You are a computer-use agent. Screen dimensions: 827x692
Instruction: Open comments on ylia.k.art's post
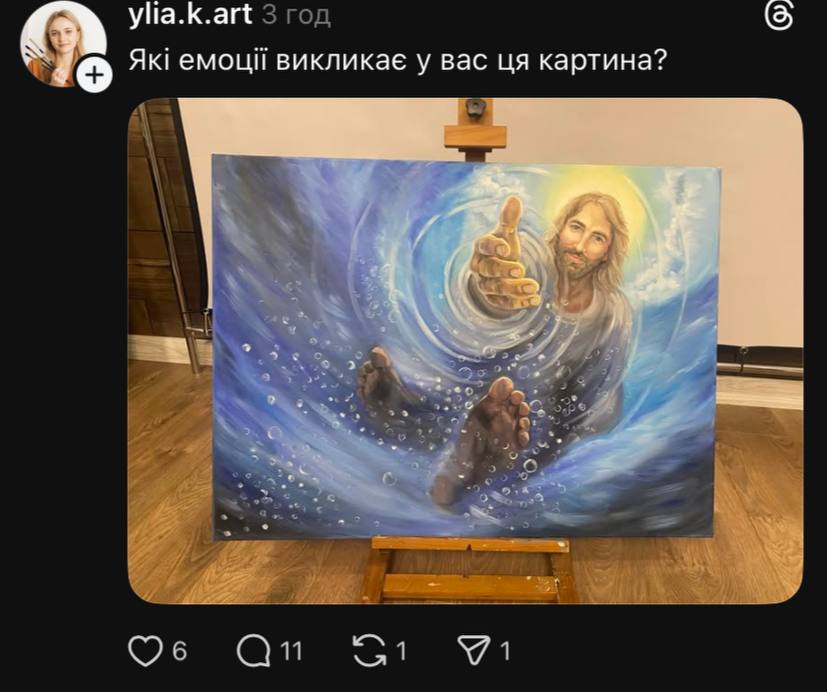point(254,651)
